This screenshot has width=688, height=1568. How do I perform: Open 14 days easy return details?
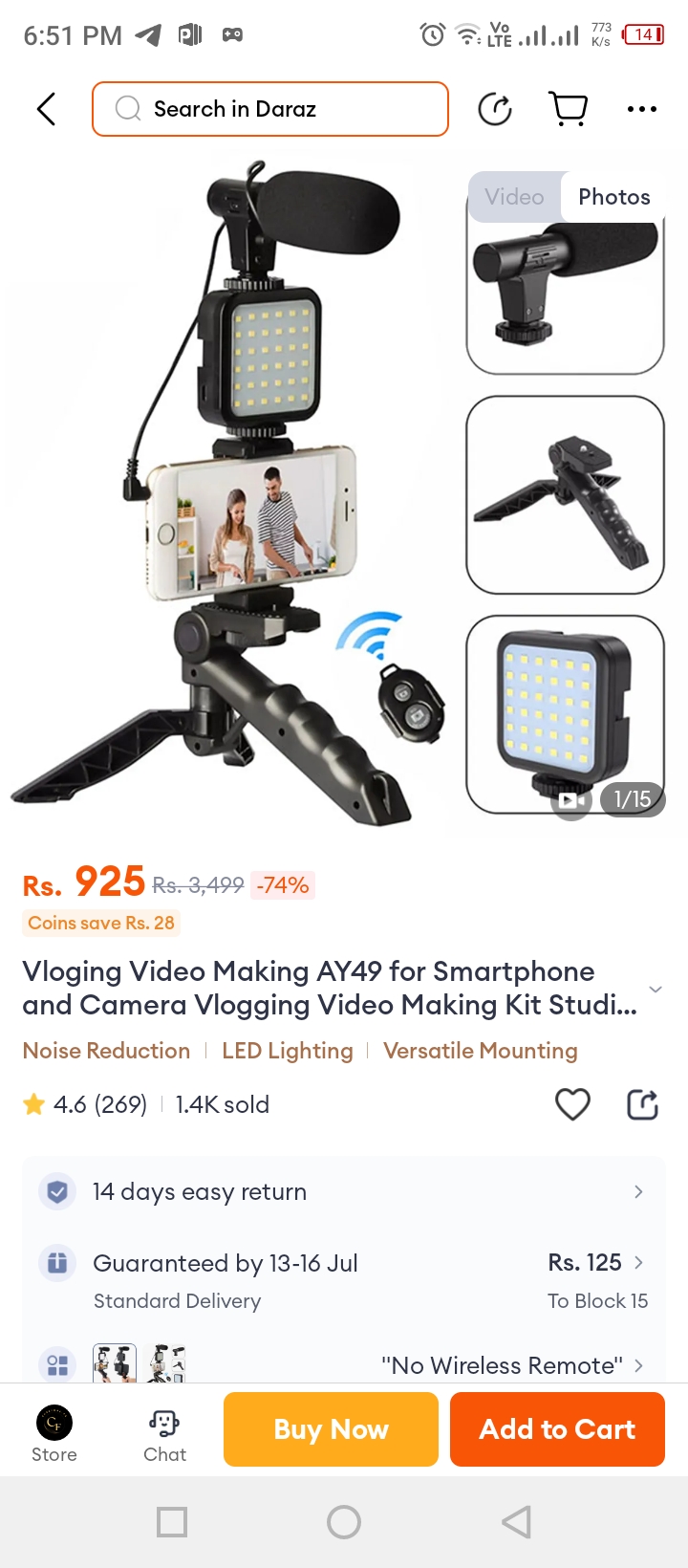pos(344,1192)
